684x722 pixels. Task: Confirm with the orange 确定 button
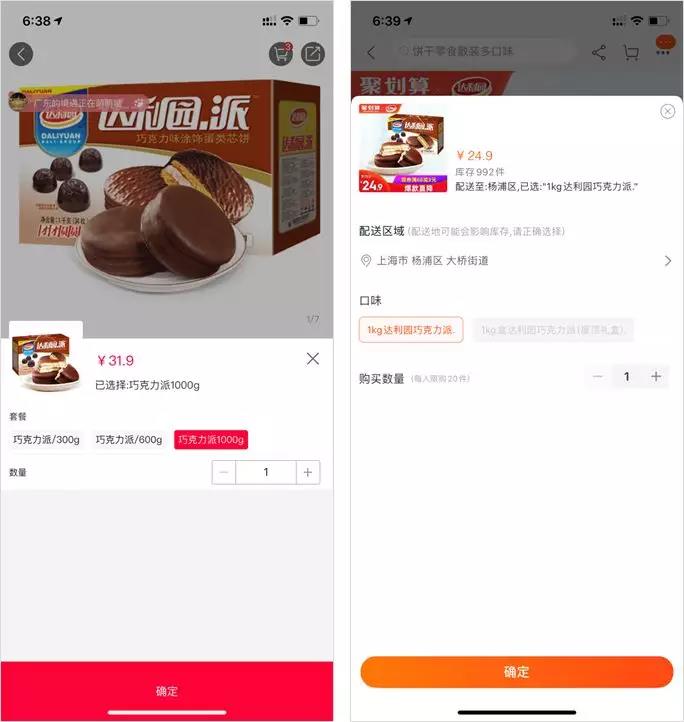coord(517,672)
